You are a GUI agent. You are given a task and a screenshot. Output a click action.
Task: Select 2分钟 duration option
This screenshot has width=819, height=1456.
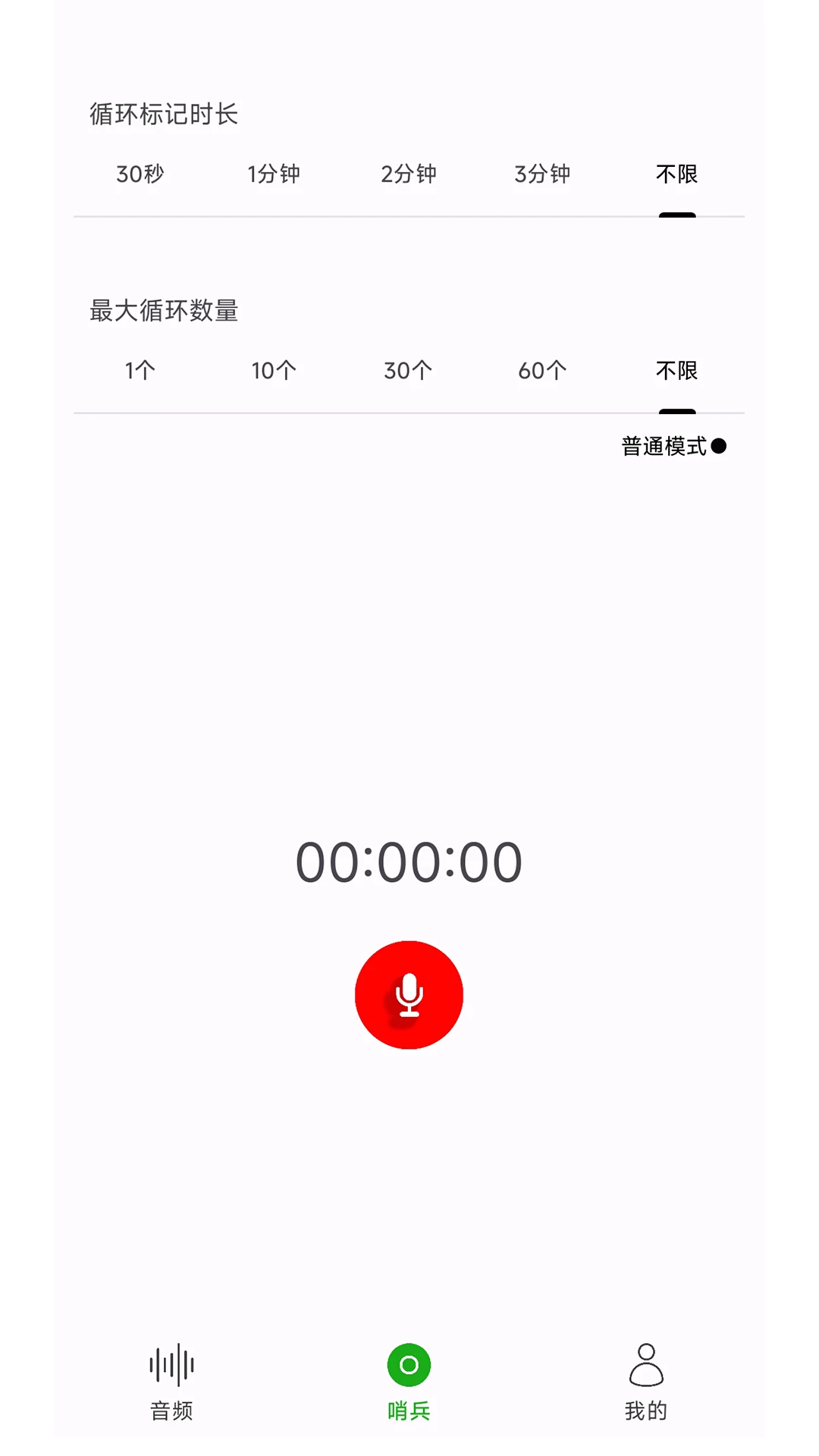(x=408, y=174)
